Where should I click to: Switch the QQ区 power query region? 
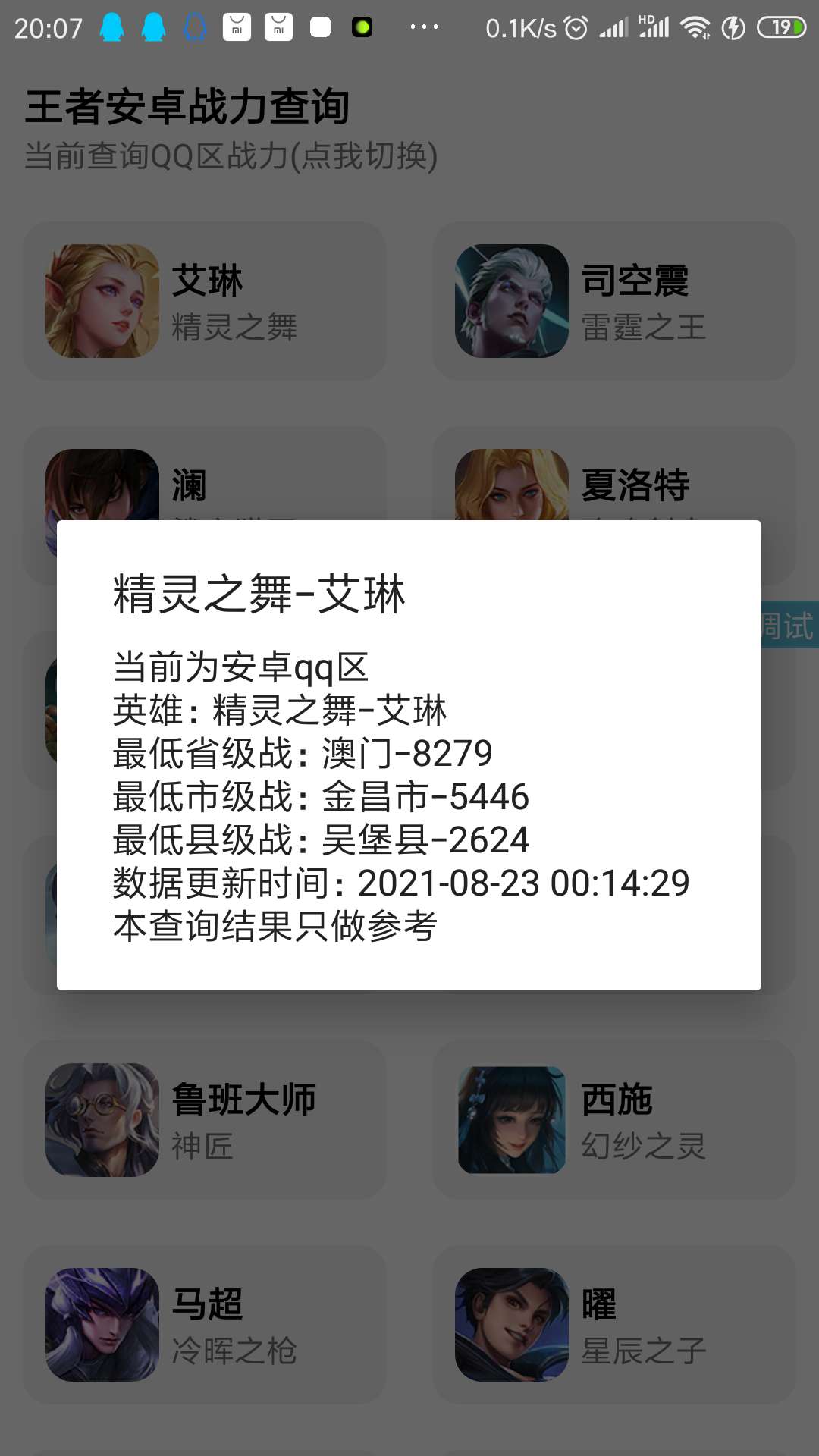point(231,156)
